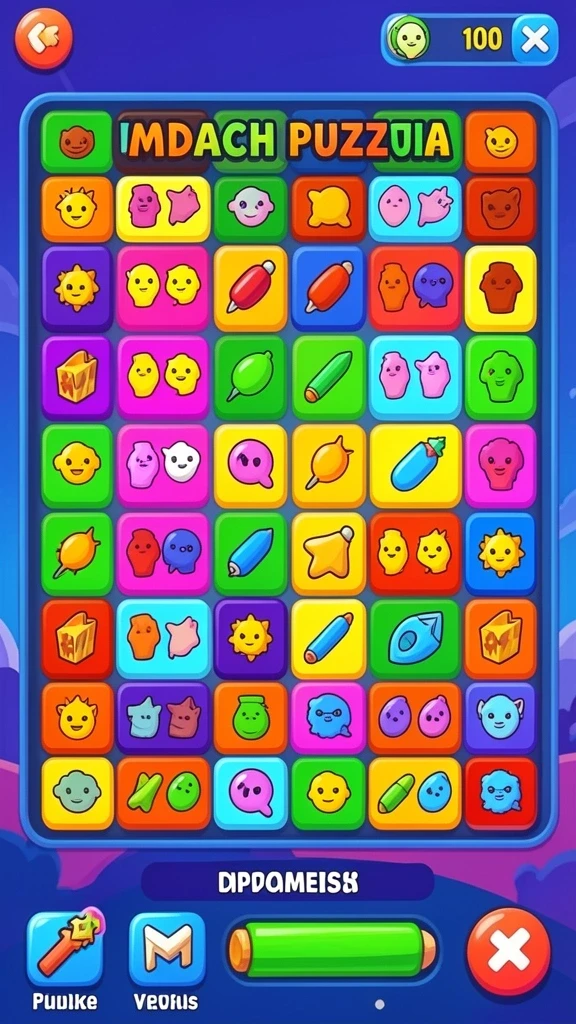Tap the blue X beside the 100 coins
576x1024 pixels.
pyautogui.click(x=535, y=40)
